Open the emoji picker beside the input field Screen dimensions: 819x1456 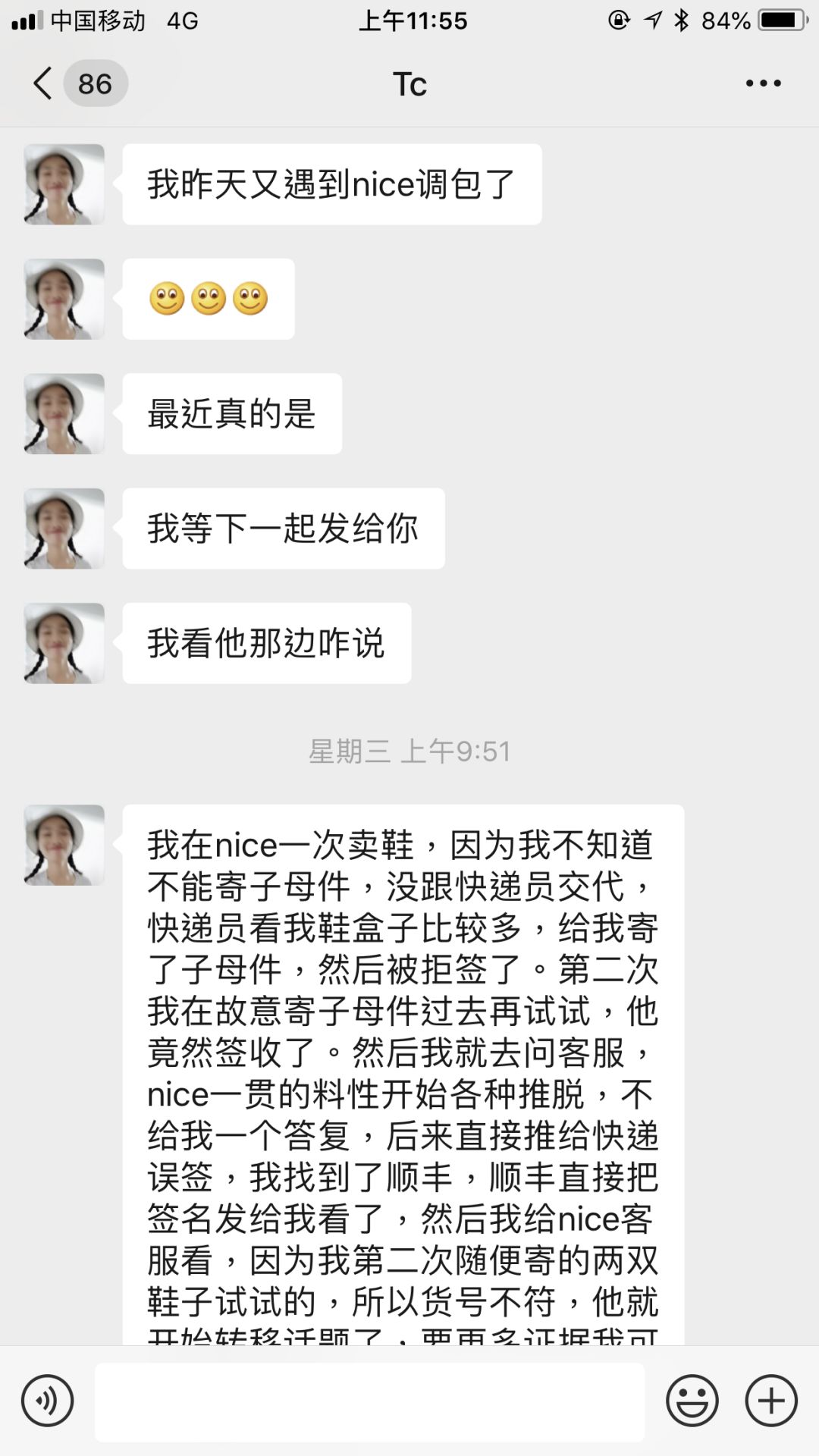pos(692,1401)
